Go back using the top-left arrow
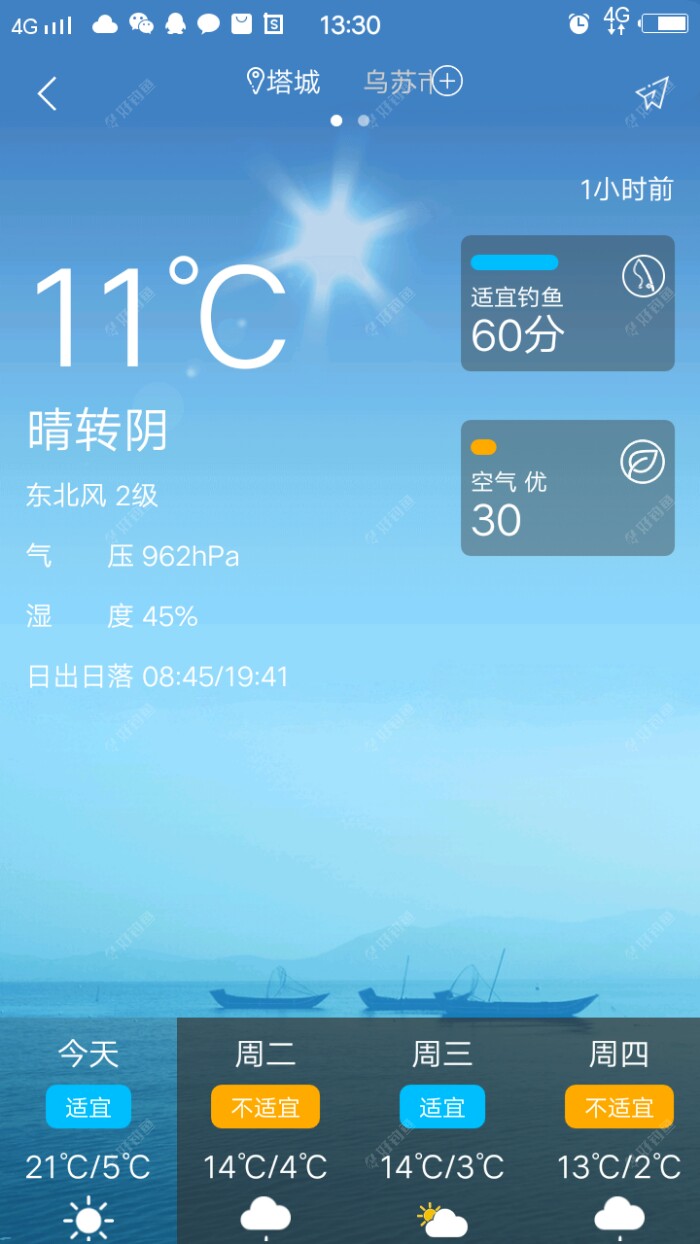The height and width of the screenshot is (1244, 700). 46,94
